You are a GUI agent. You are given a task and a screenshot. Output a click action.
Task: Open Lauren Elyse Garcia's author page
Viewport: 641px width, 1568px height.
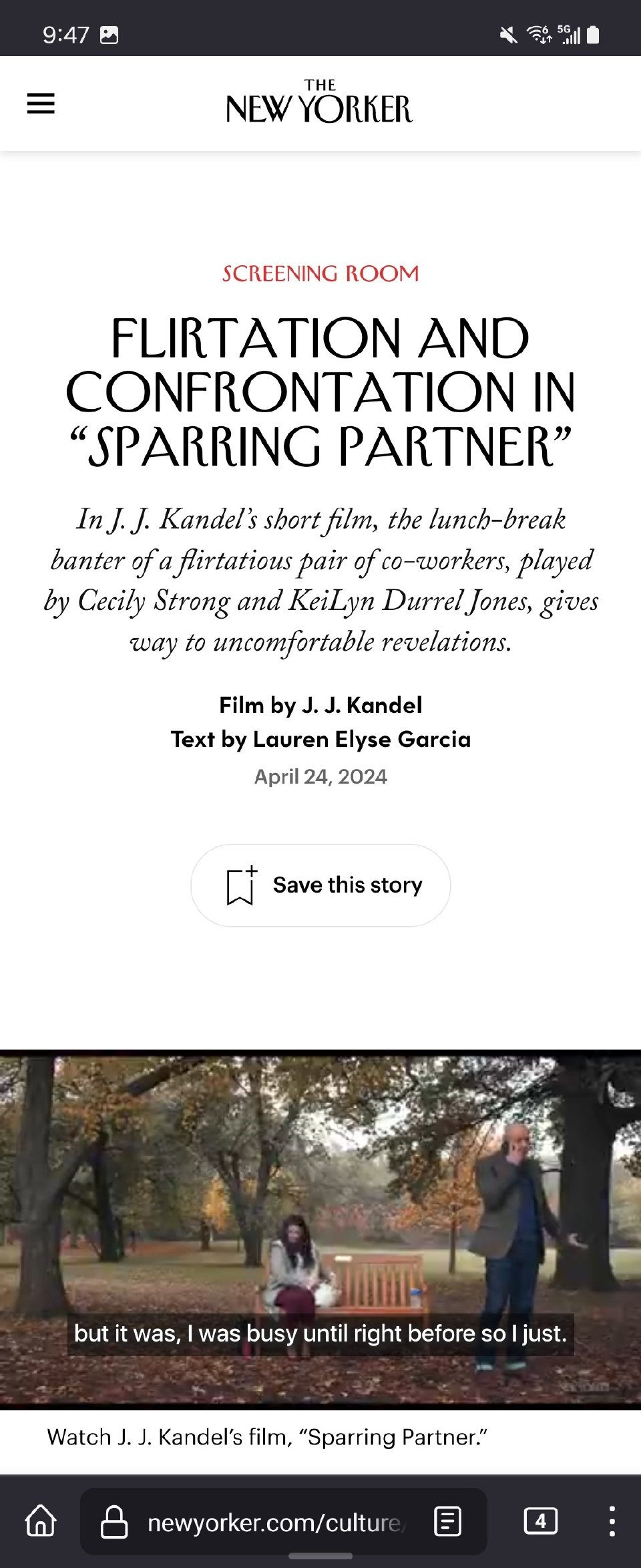point(361,739)
